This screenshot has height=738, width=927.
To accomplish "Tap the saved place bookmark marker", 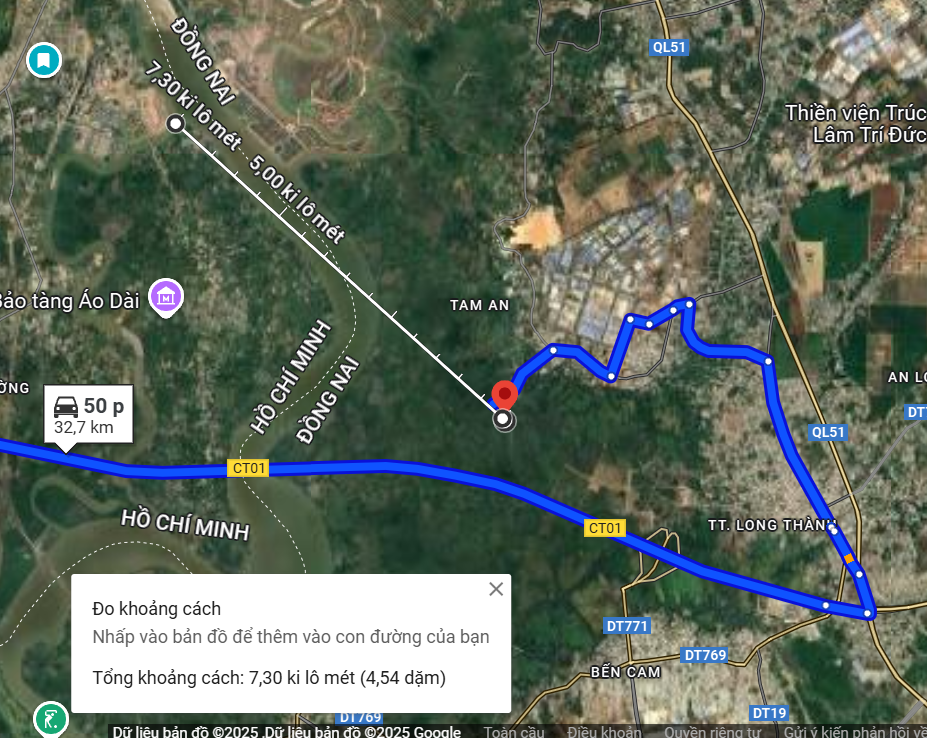I will pos(43,61).
